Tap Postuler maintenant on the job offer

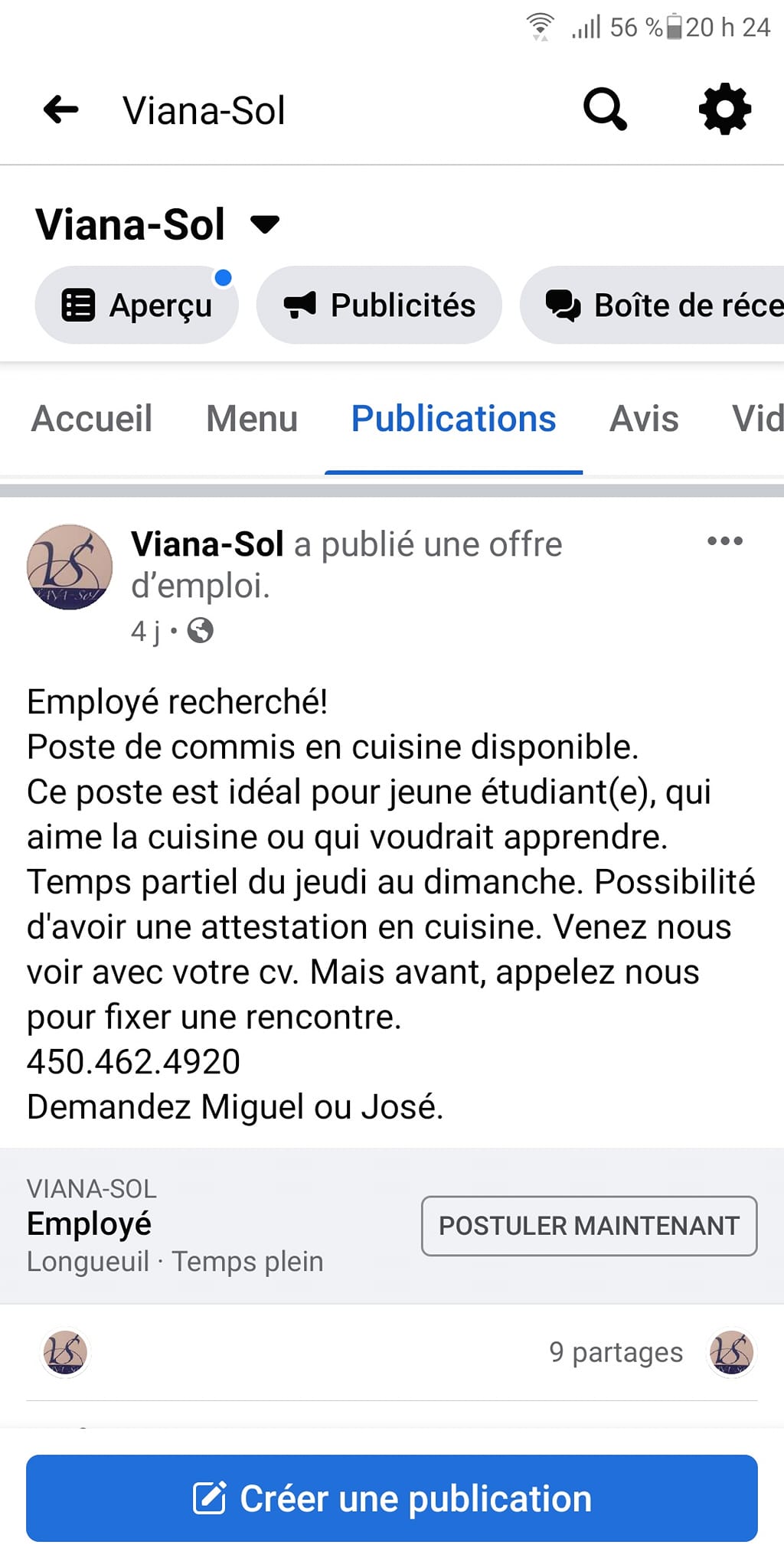pos(589,1226)
